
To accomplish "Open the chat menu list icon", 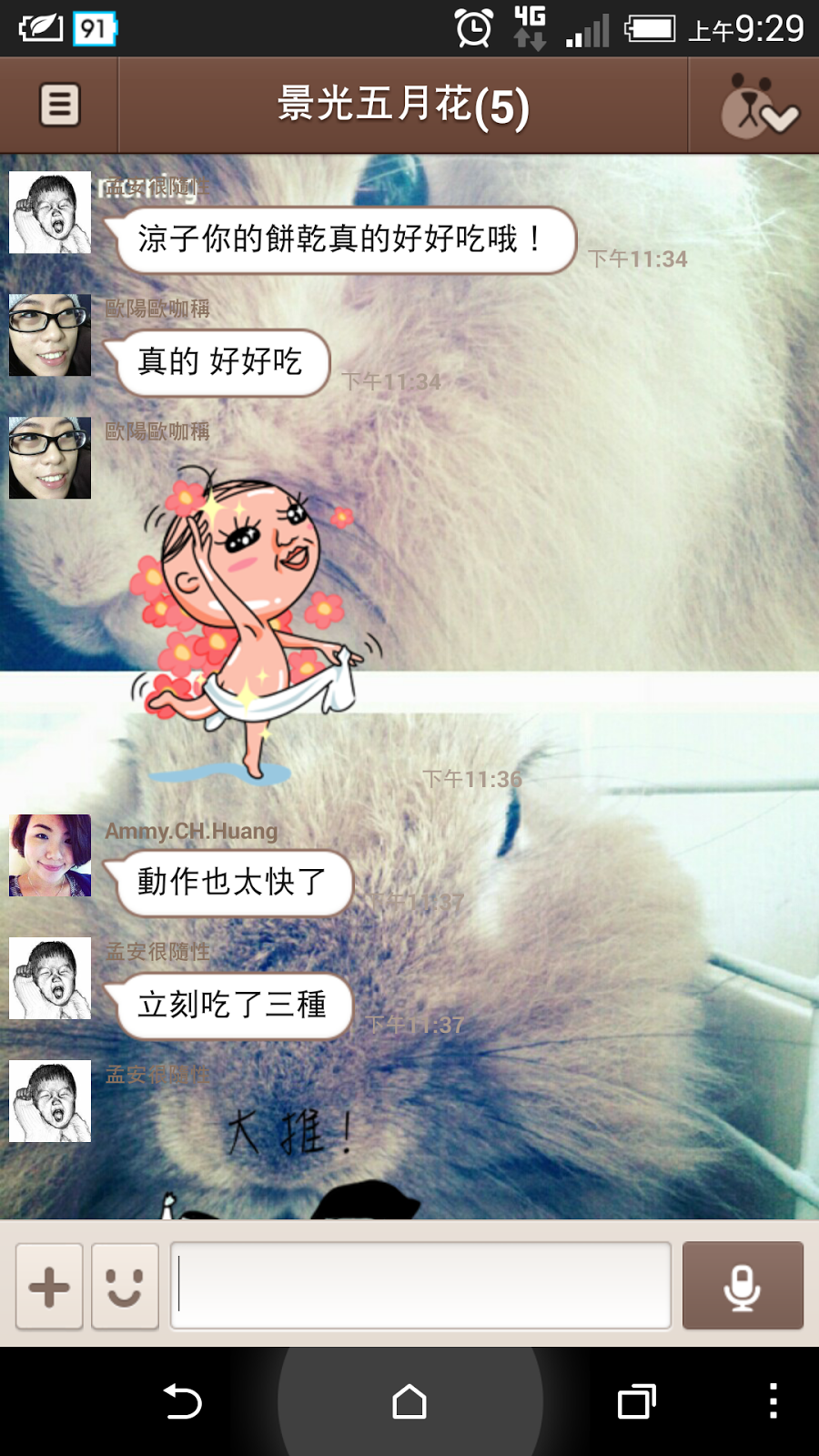I will click(59, 105).
